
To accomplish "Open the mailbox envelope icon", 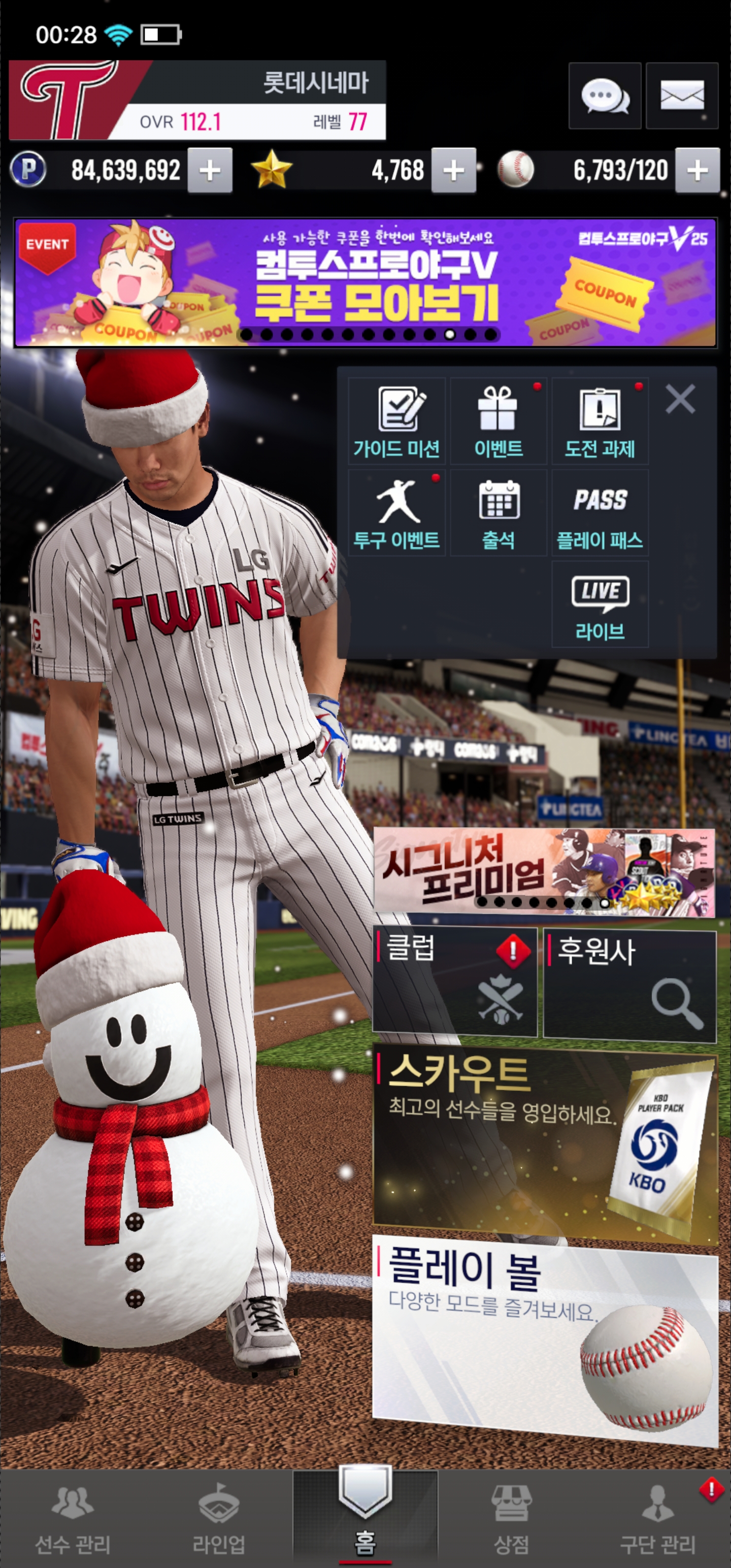I will pos(682,96).
